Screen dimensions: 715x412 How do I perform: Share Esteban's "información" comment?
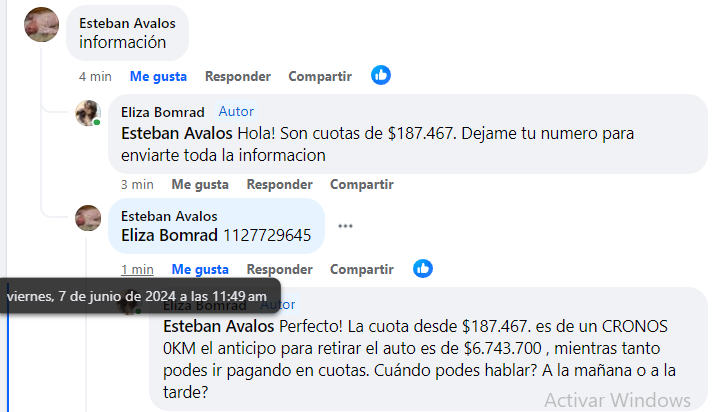[x=320, y=76]
